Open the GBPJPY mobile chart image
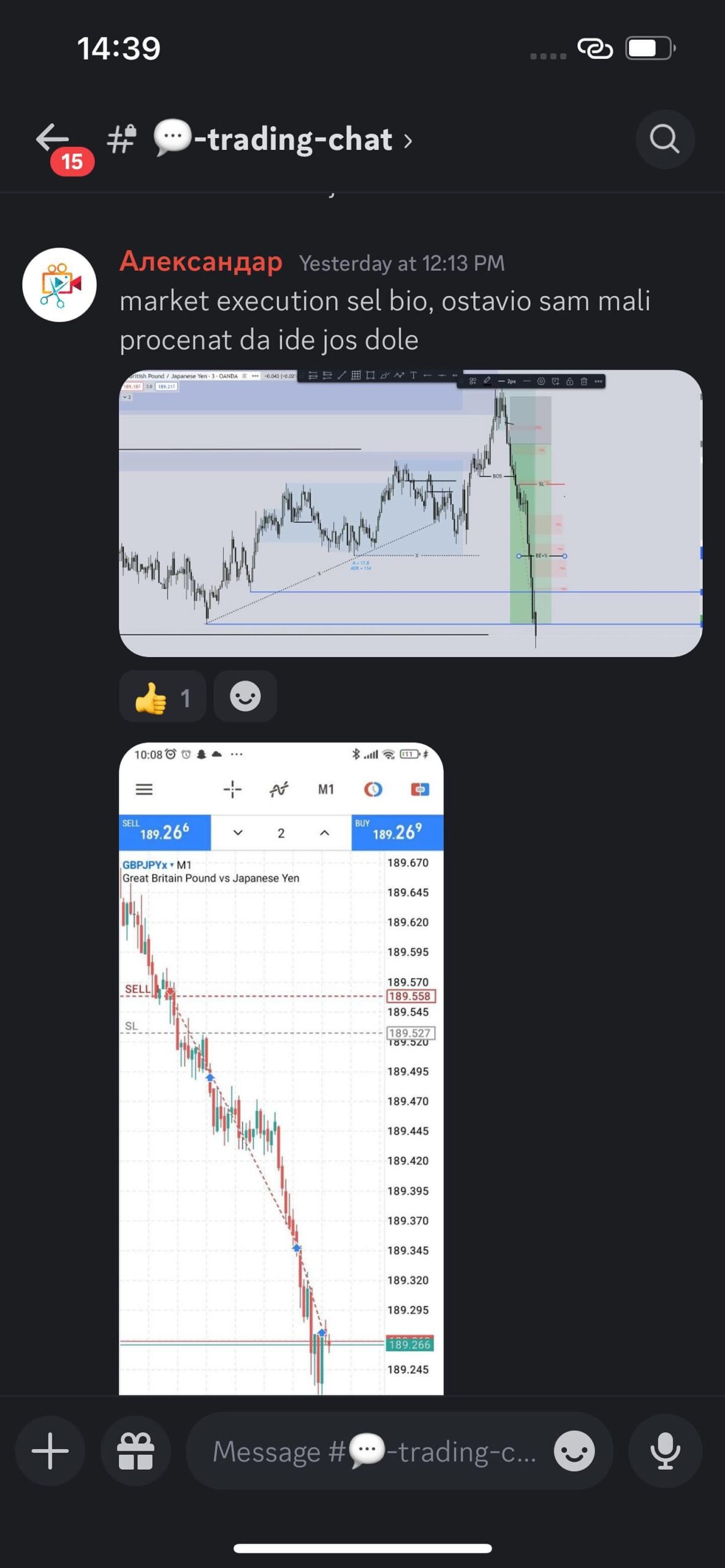 [281, 1068]
